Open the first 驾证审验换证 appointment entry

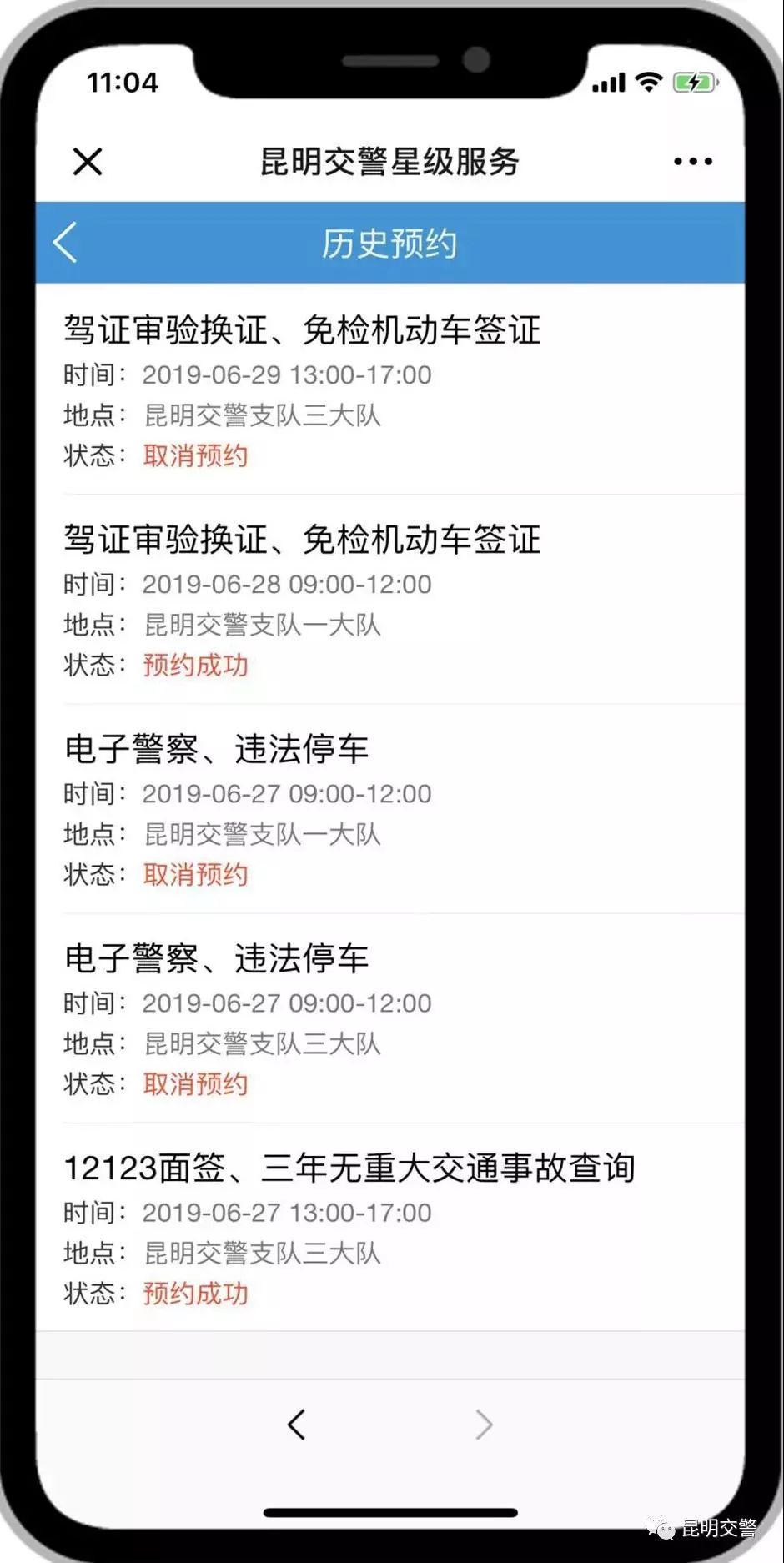(303, 331)
